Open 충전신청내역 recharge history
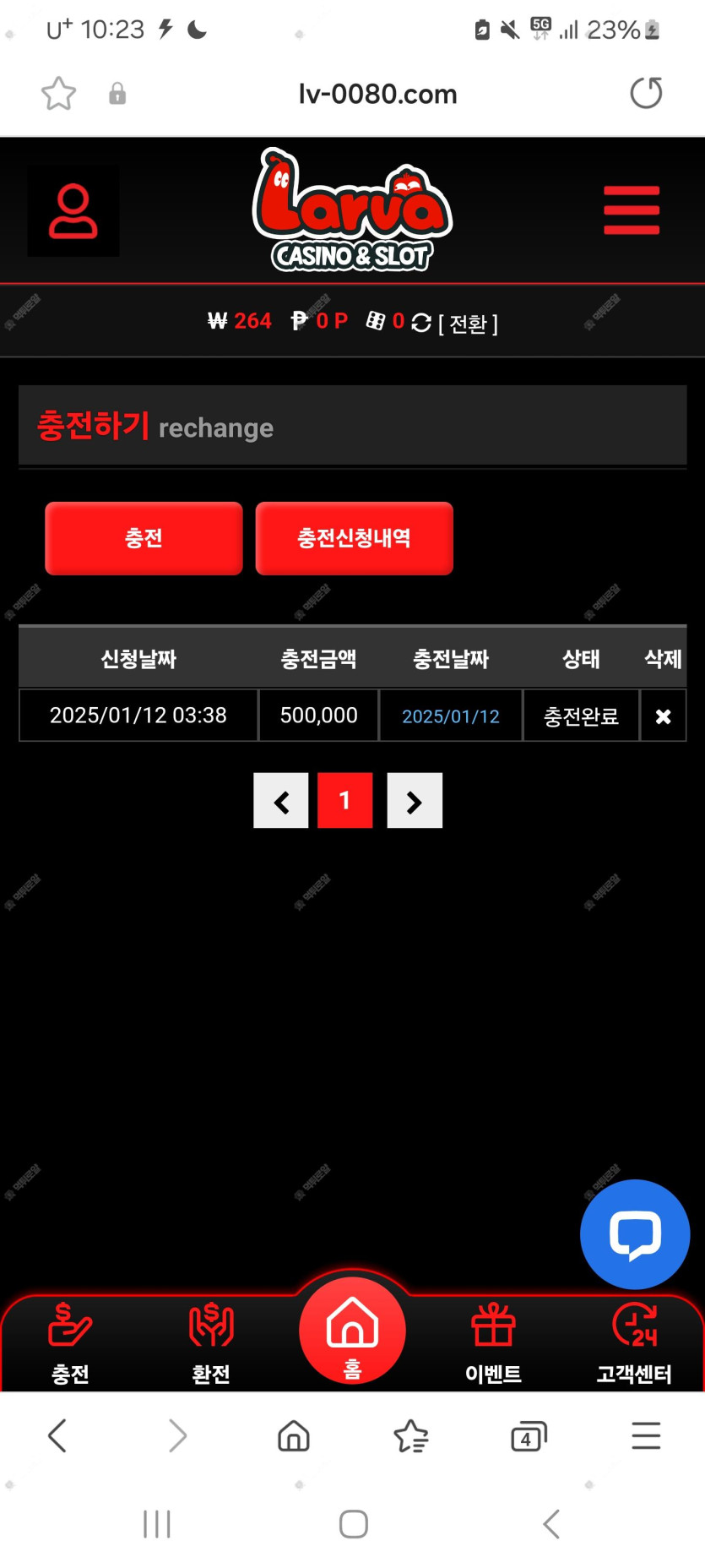The height and width of the screenshot is (1568, 705). 354,538
